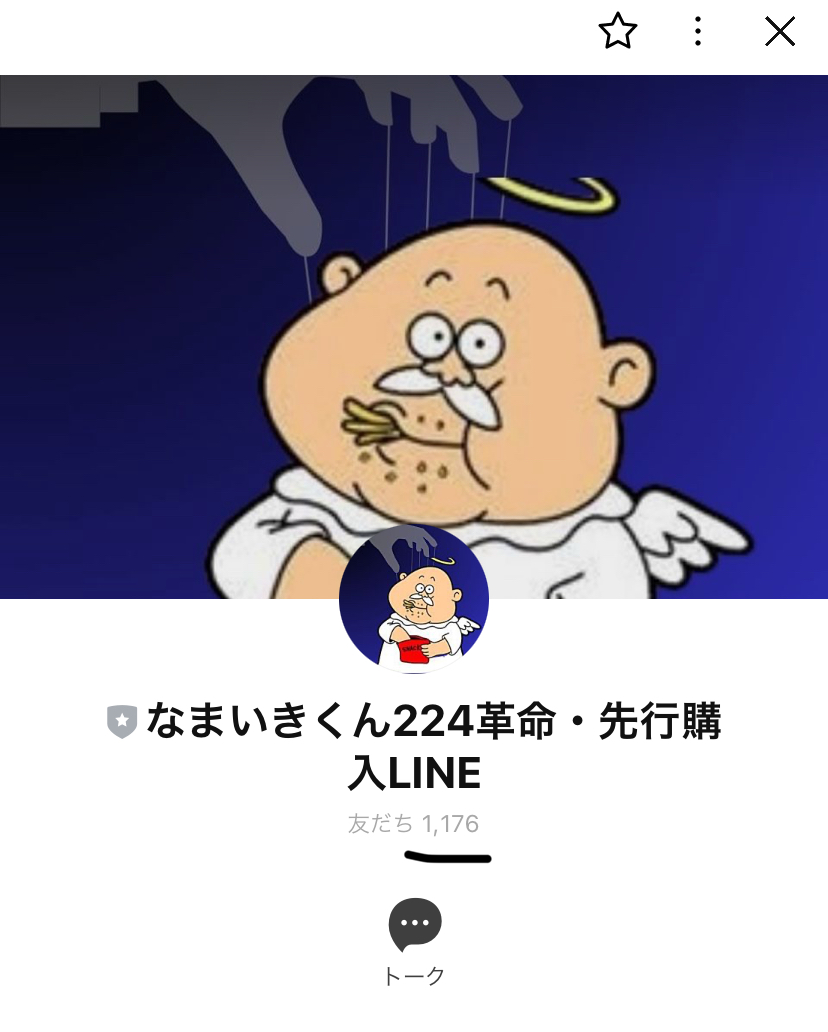Add this account to favorites with the star

pyautogui.click(x=617, y=32)
